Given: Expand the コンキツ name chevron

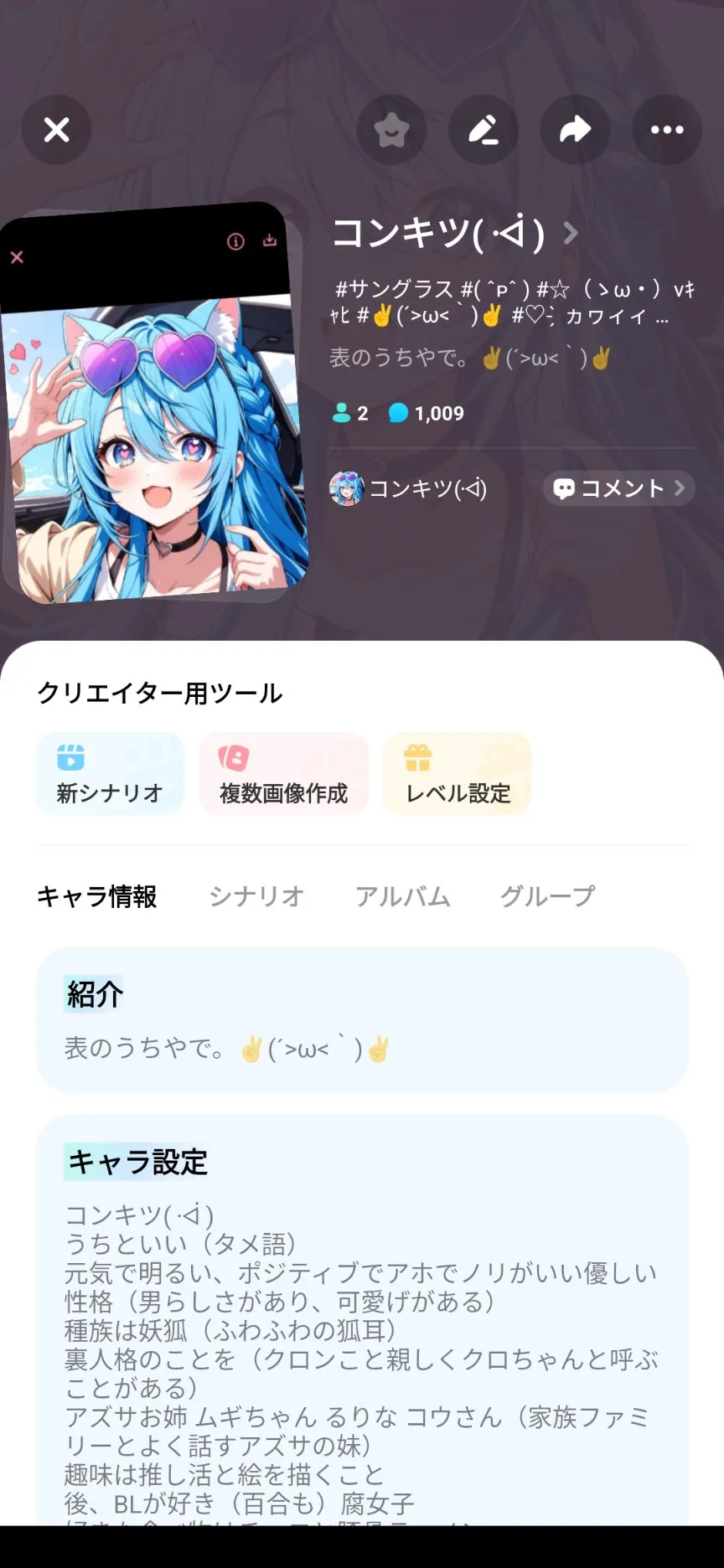Looking at the screenshot, I should pyautogui.click(x=571, y=233).
